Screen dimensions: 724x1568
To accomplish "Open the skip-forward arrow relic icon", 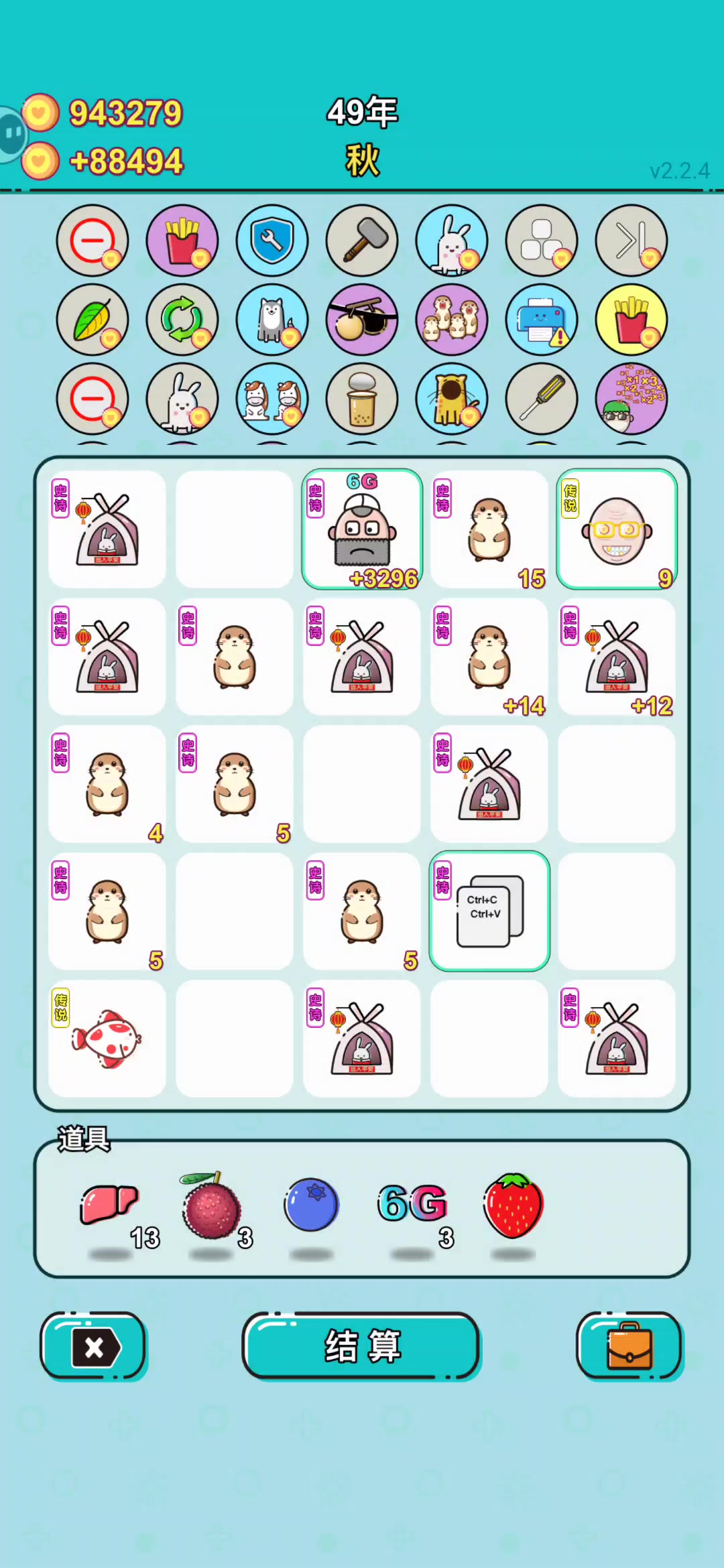I will click(631, 241).
